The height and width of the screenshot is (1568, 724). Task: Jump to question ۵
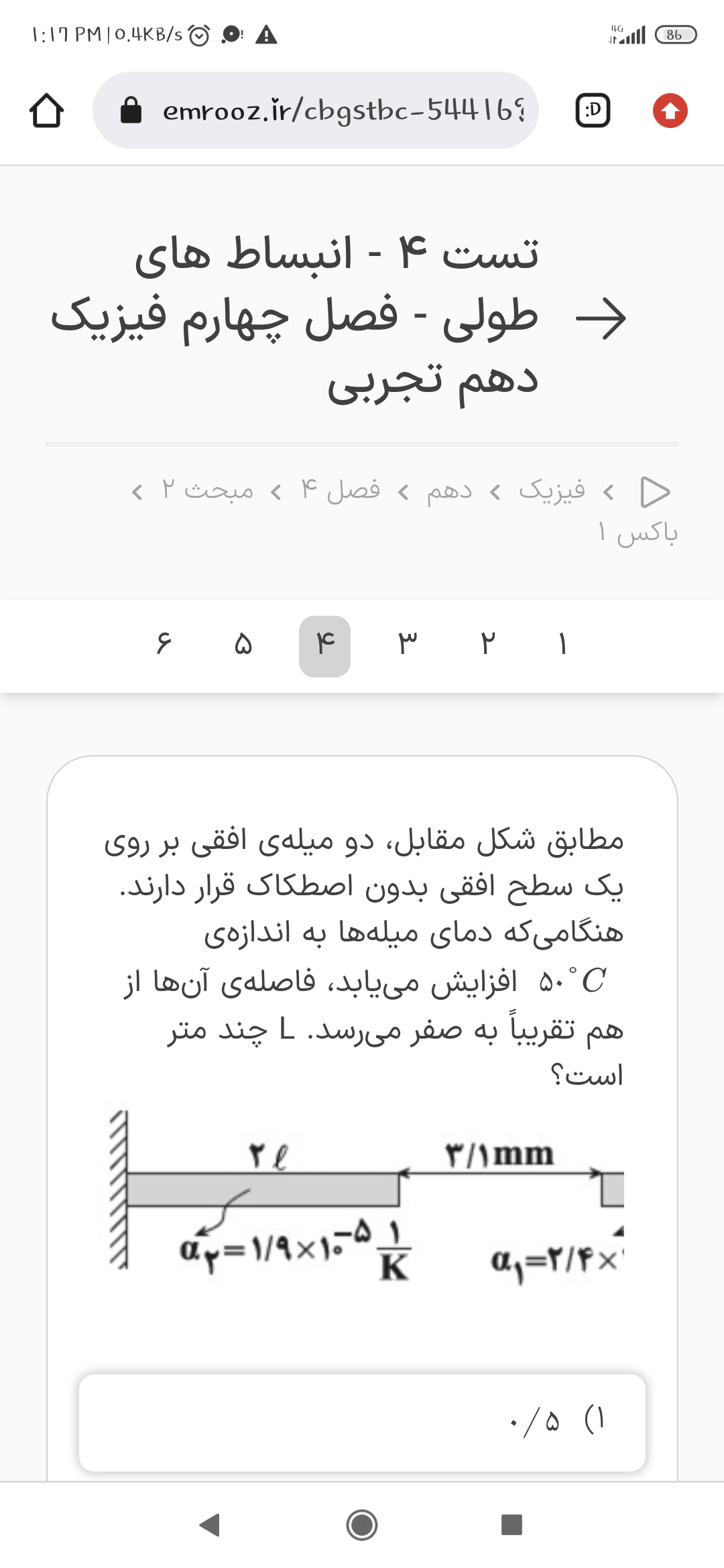[x=243, y=645]
